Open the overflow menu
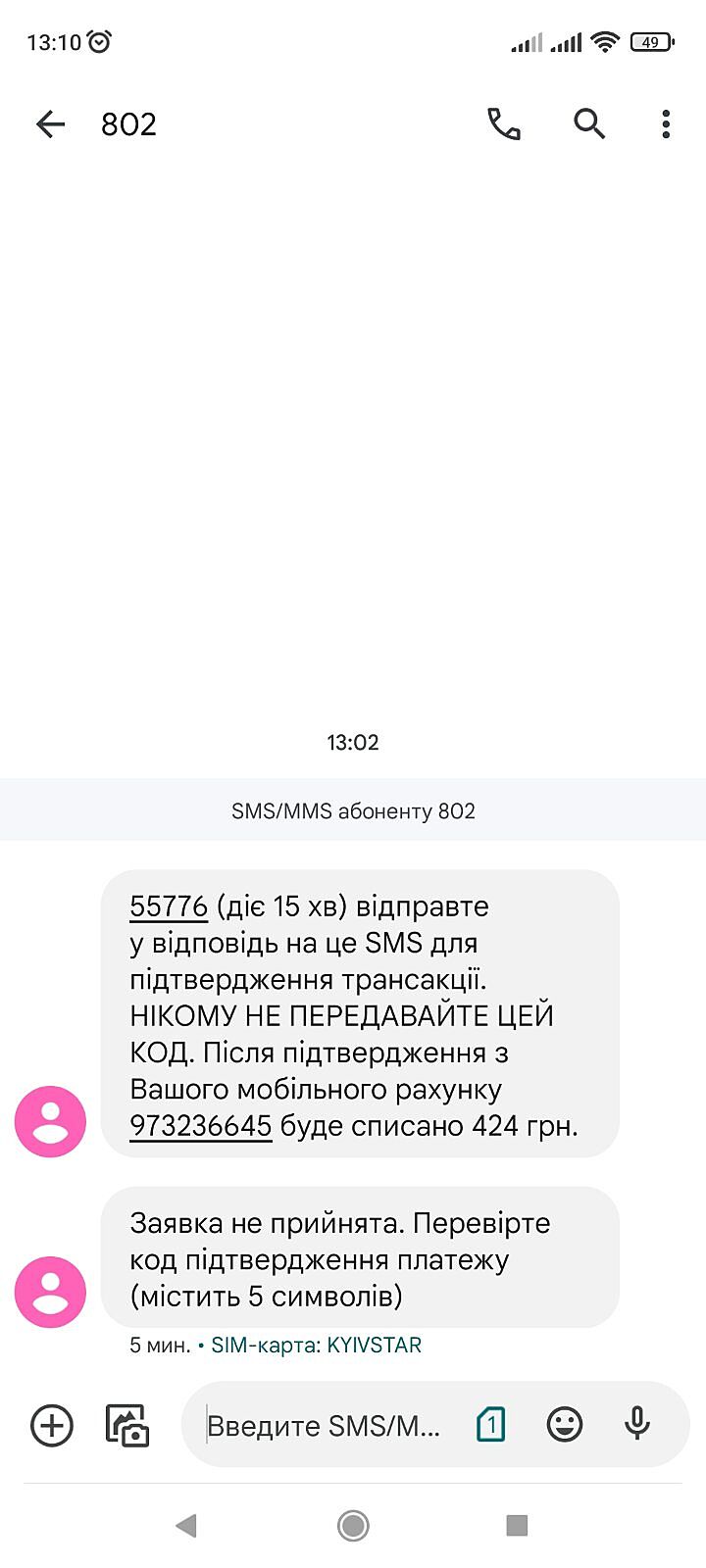706x1568 pixels. (666, 123)
